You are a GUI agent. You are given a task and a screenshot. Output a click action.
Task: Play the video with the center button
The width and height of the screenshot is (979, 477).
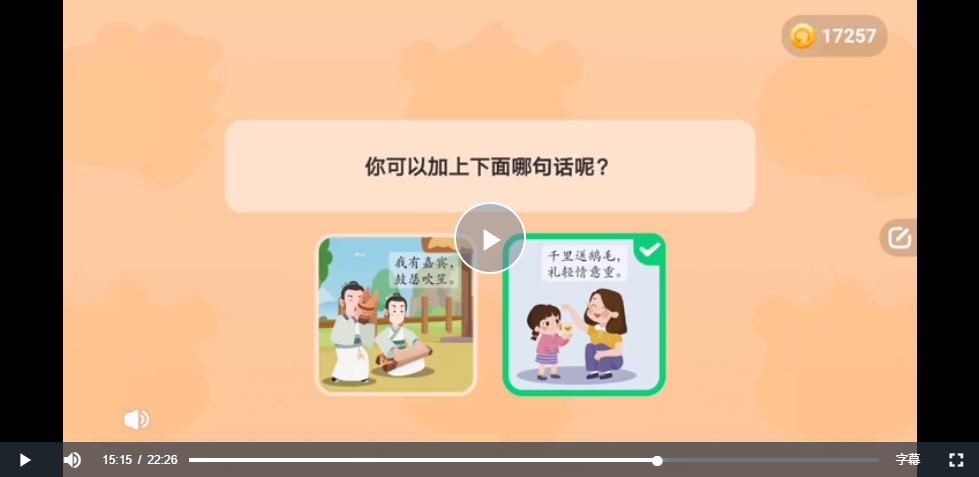click(x=489, y=238)
